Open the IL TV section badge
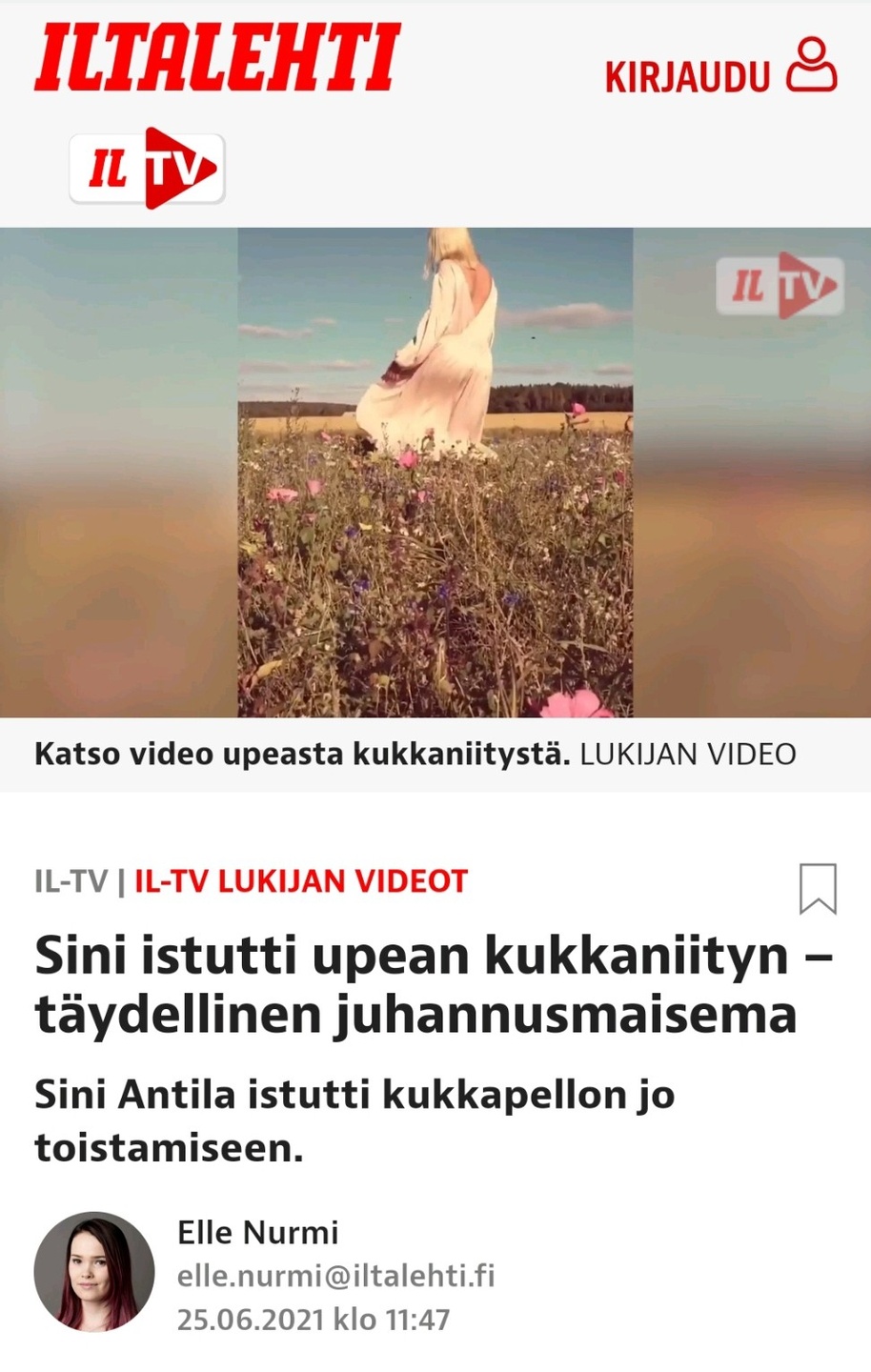871x1372 pixels. [x=147, y=169]
